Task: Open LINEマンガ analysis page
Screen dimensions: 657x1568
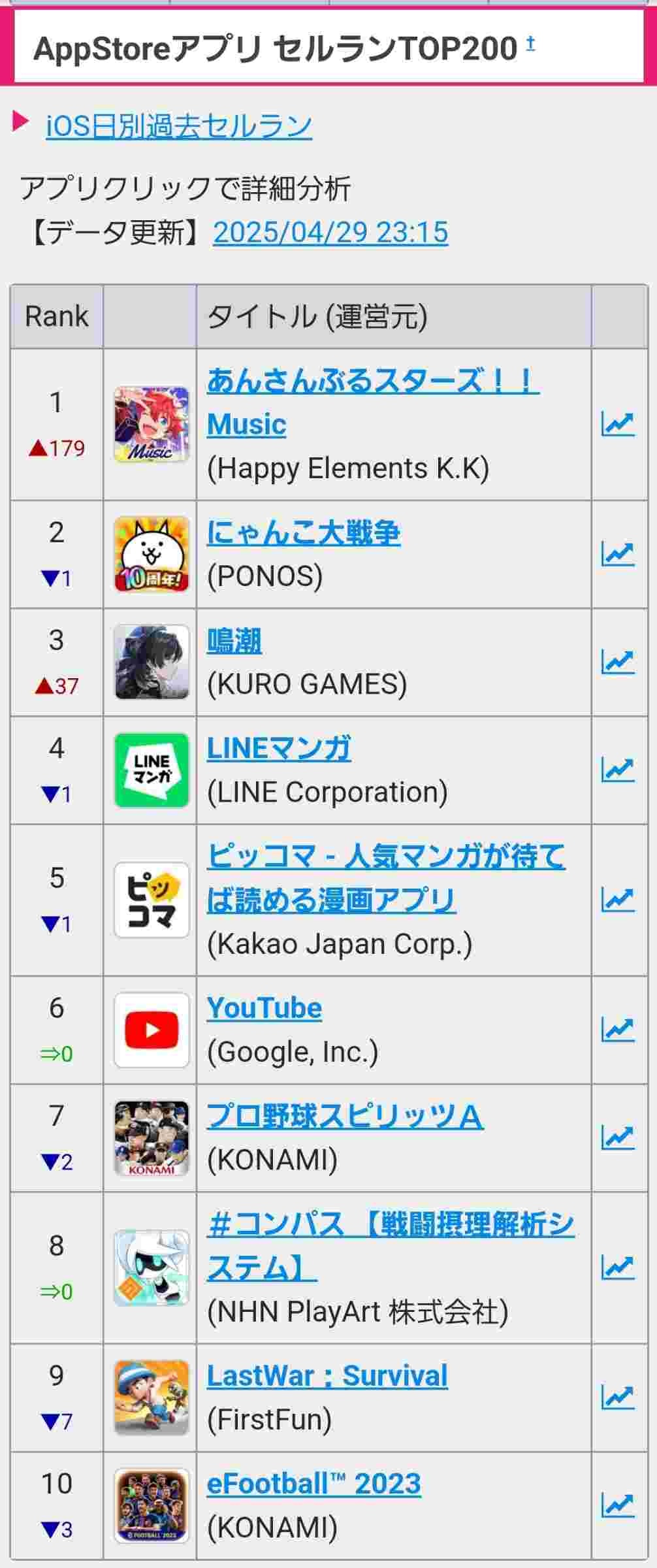Action: 278,749
